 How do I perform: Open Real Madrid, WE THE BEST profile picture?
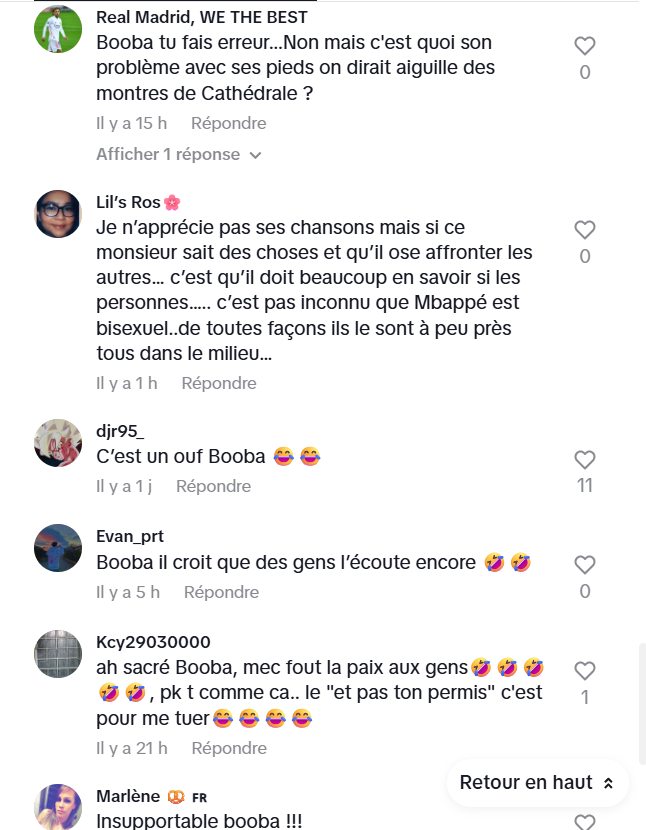(58, 30)
